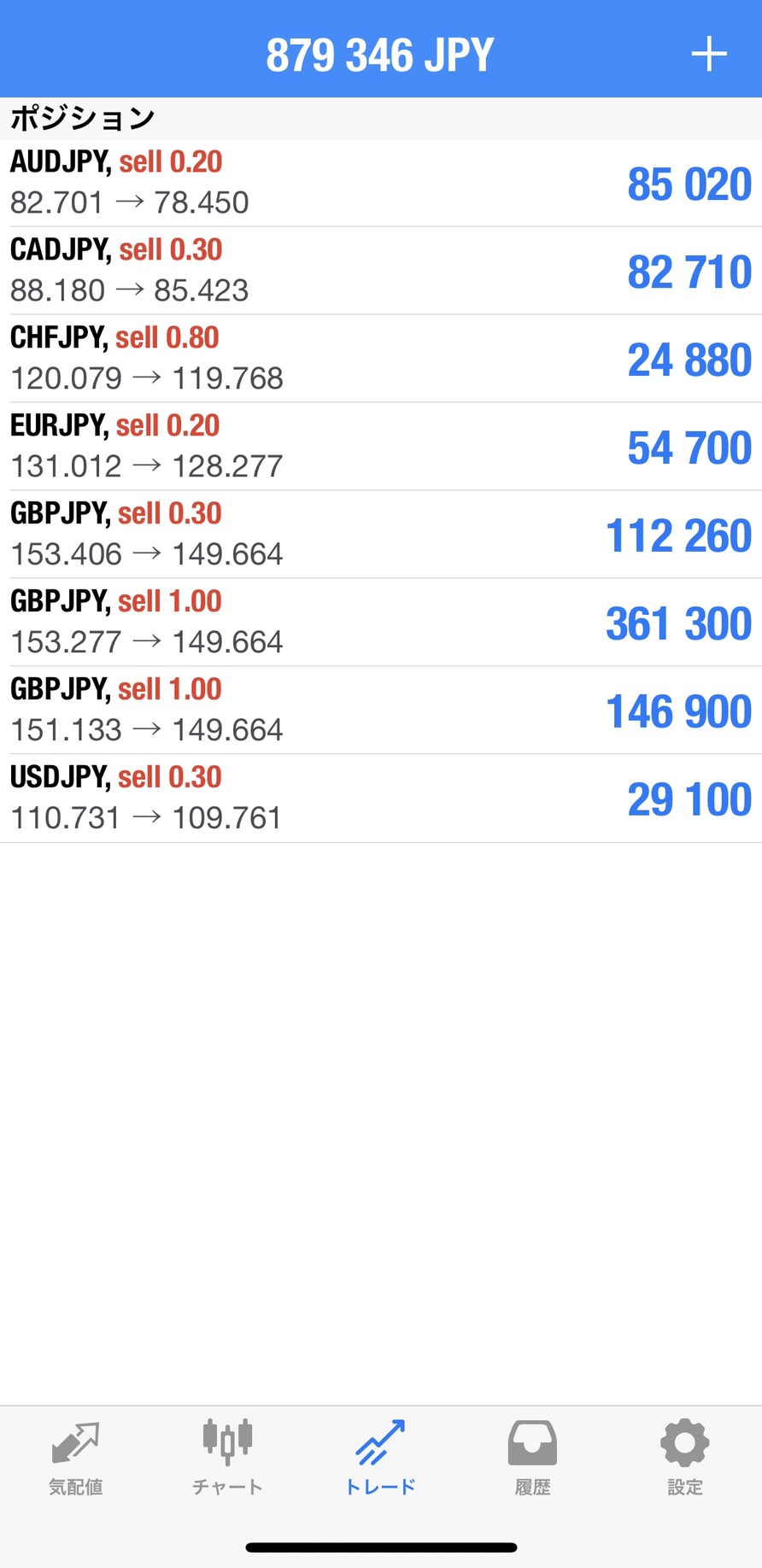Select the USDJPY sell 0.30 position

pos(381,799)
